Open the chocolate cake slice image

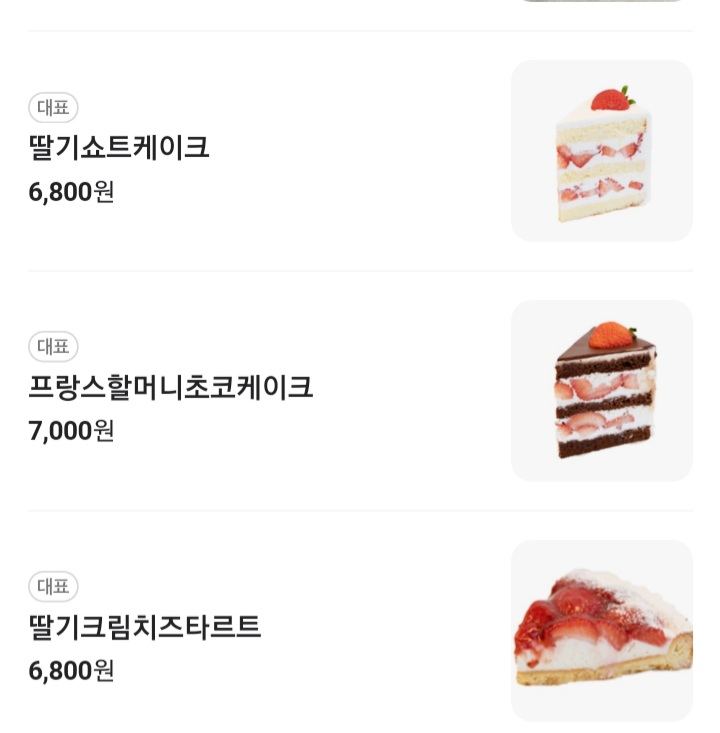click(x=601, y=391)
